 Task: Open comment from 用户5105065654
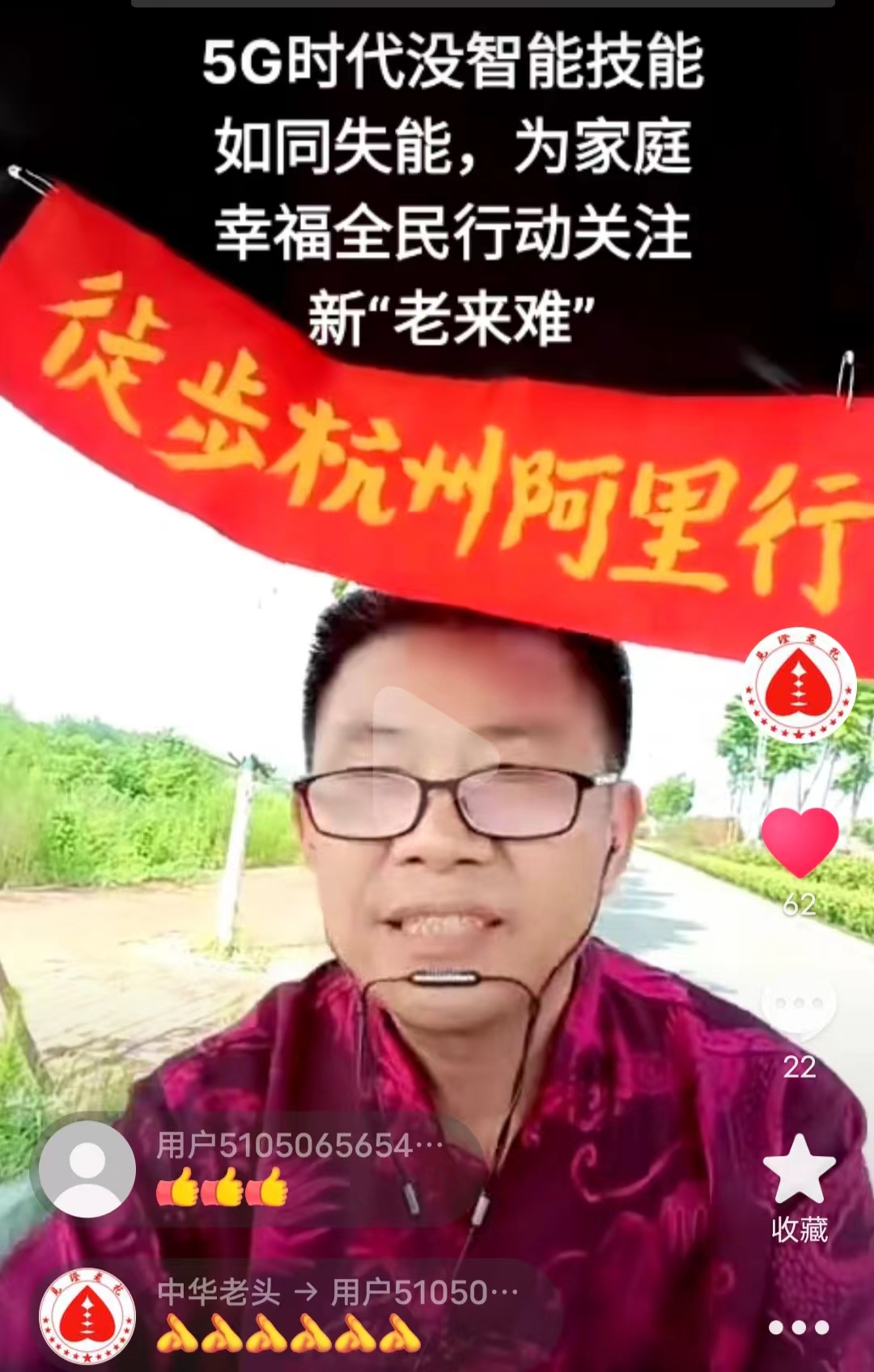click(299, 1167)
